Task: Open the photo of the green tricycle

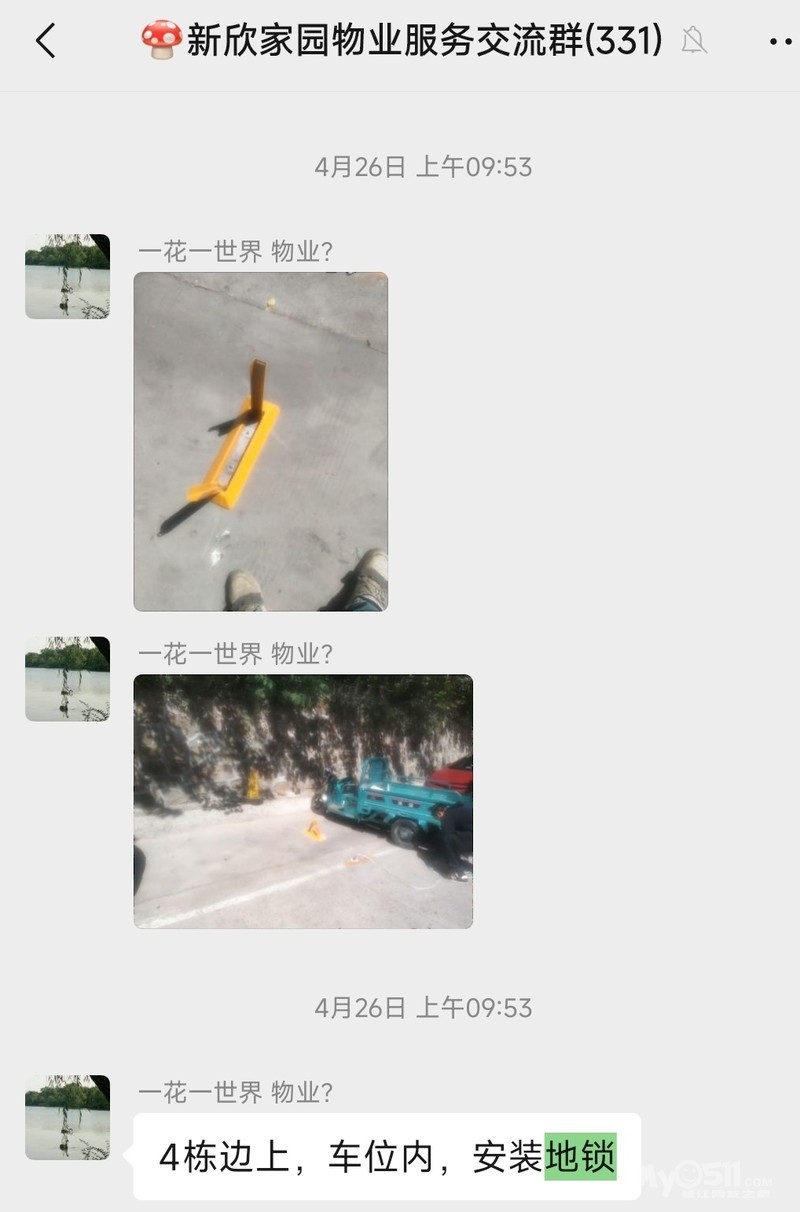Action: [303, 801]
